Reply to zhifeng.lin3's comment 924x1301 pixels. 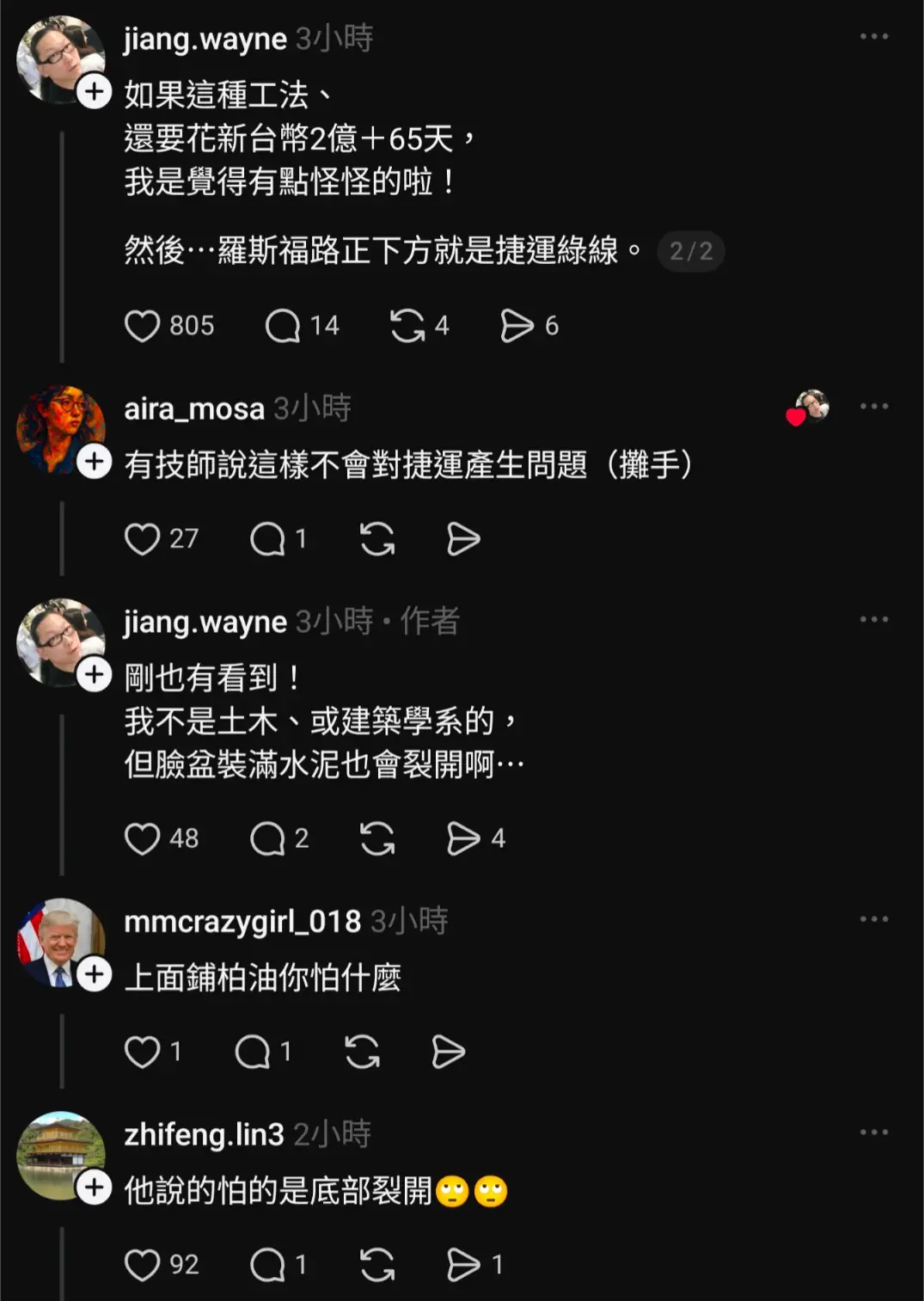click(267, 1265)
